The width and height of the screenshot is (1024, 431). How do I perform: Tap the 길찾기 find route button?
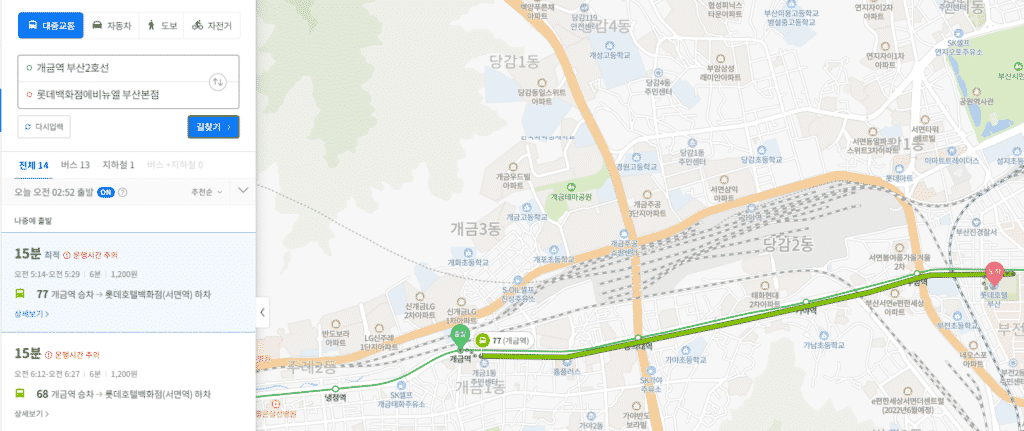point(213,127)
